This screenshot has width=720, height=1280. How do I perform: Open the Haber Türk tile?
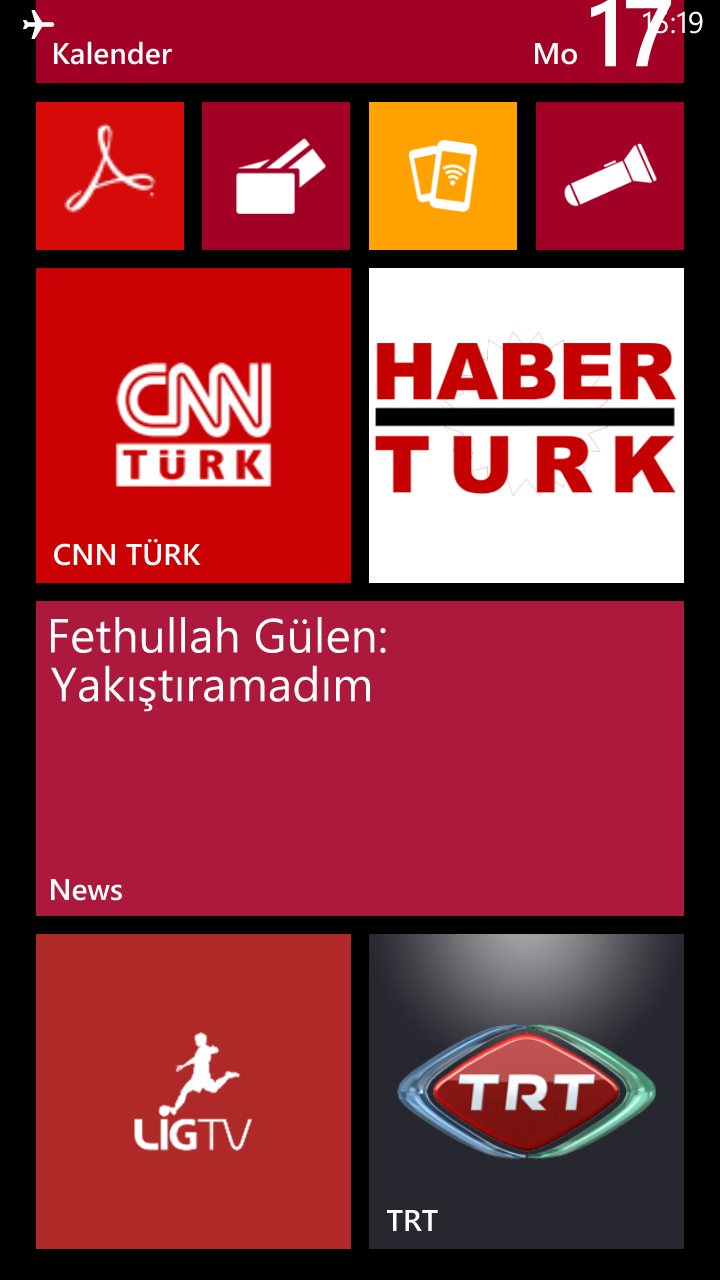[526, 425]
